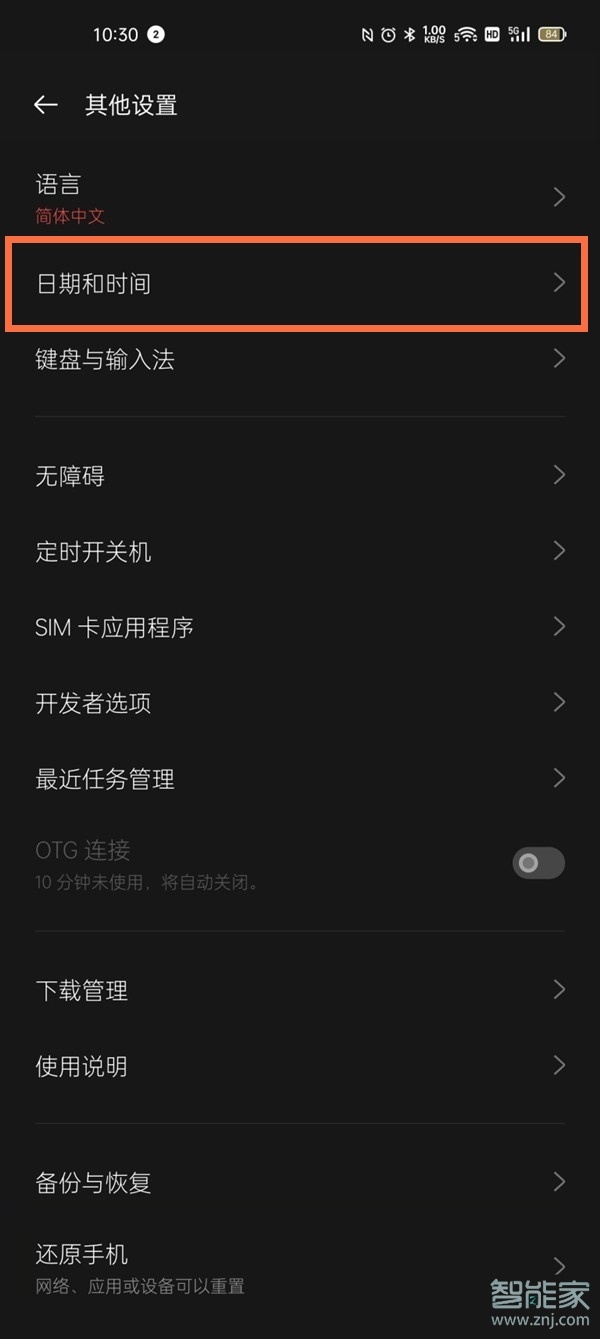Open 开发者选项 developer options
Viewport: 600px width, 1339px height.
tap(300, 703)
